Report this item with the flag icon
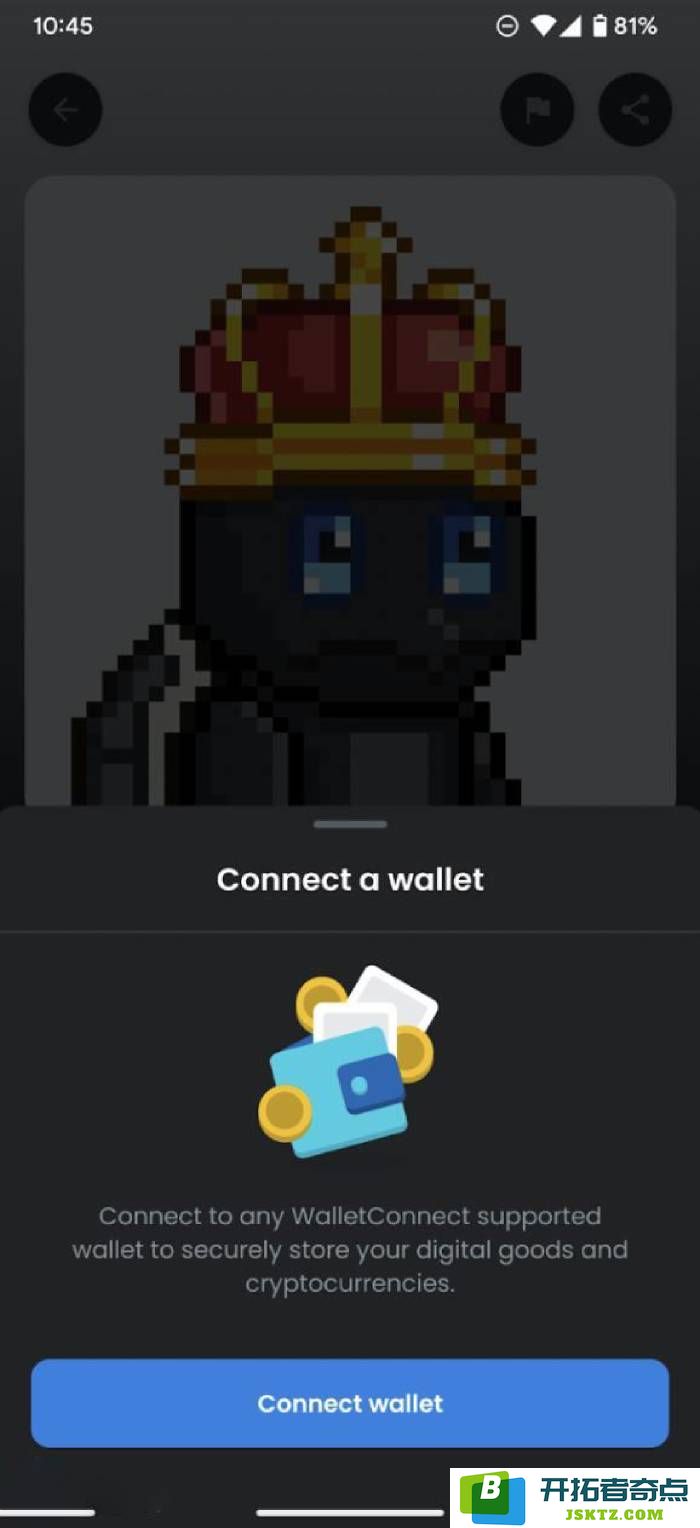This screenshot has width=700, height=1528. pyautogui.click(x=537, y=110)
